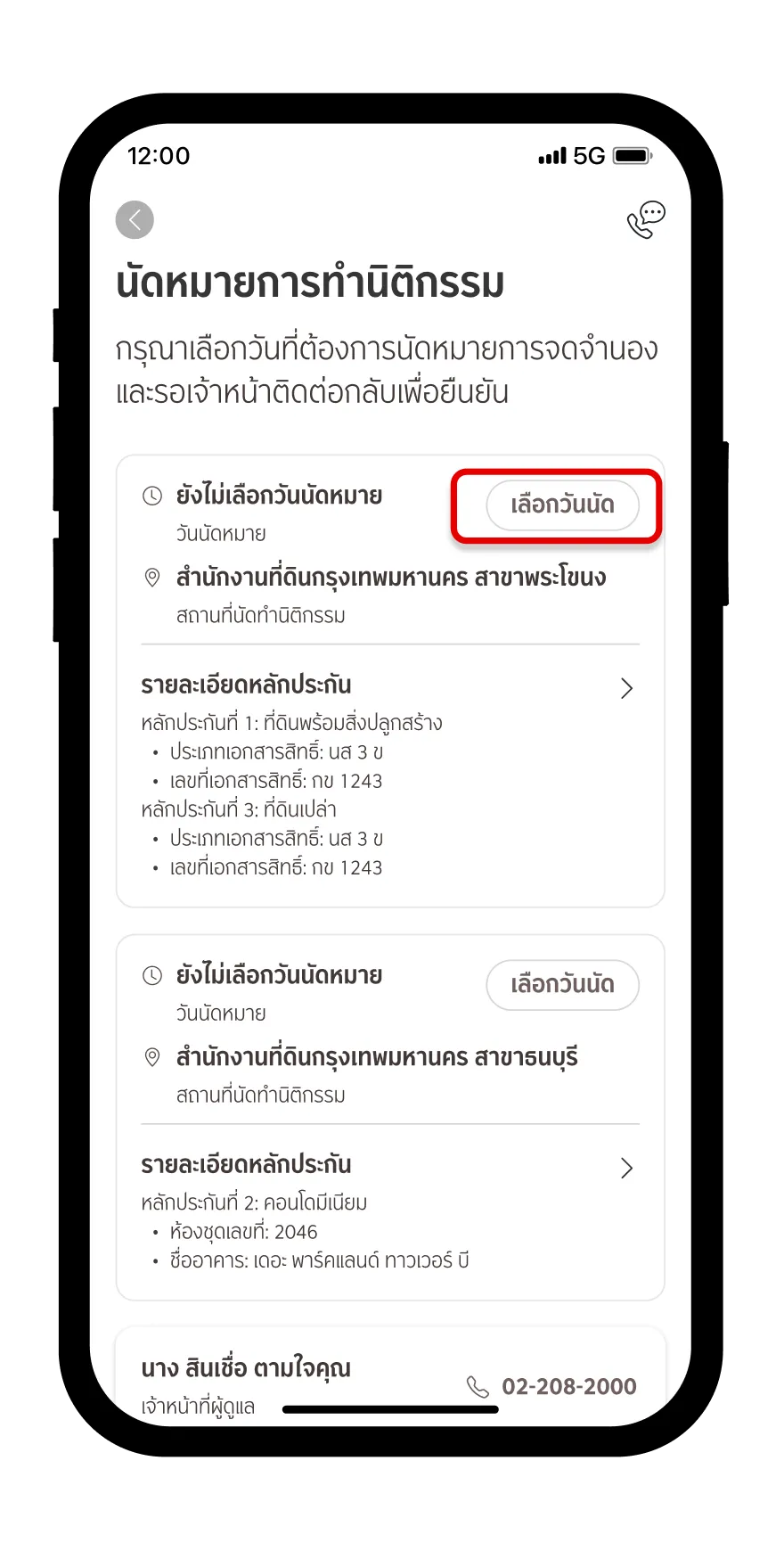The width and height of the screenshot is (784, 1551).
Task: Expand collateral details for คอนโดมิเนียม
Action: pyautogui.click(x=626, y=1168)
